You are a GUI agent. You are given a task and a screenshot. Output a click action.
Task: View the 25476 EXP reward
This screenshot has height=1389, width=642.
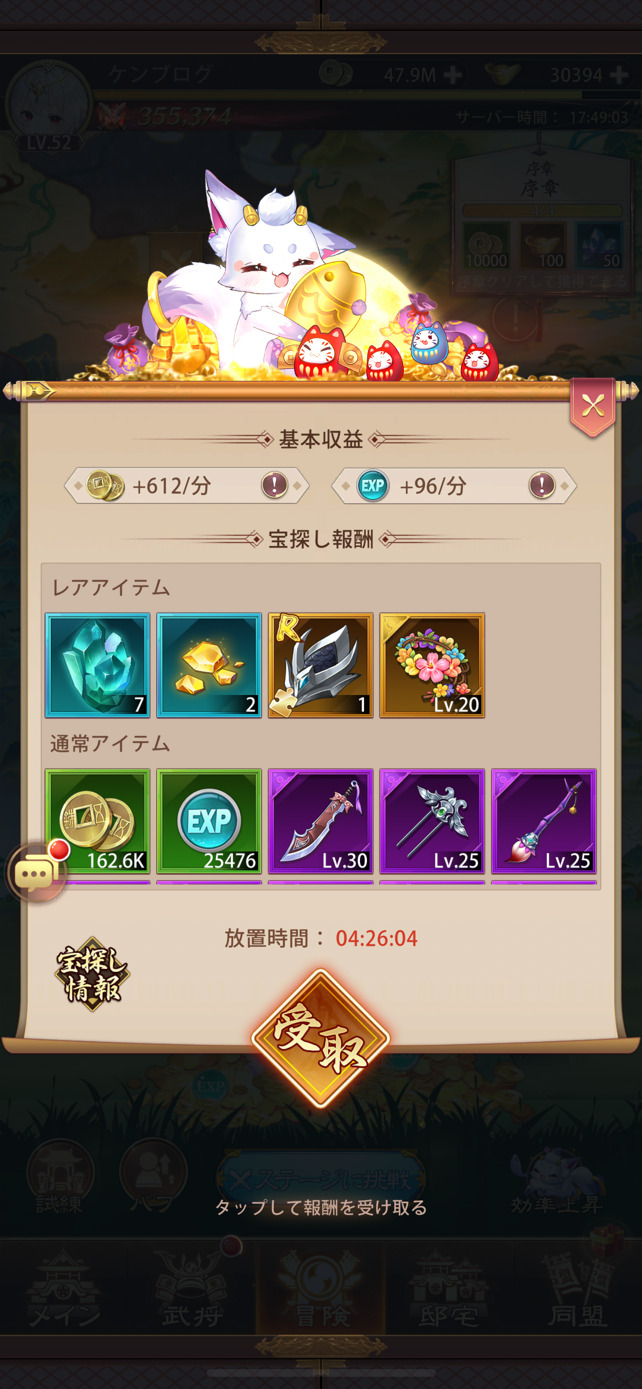tap(209, 821)
